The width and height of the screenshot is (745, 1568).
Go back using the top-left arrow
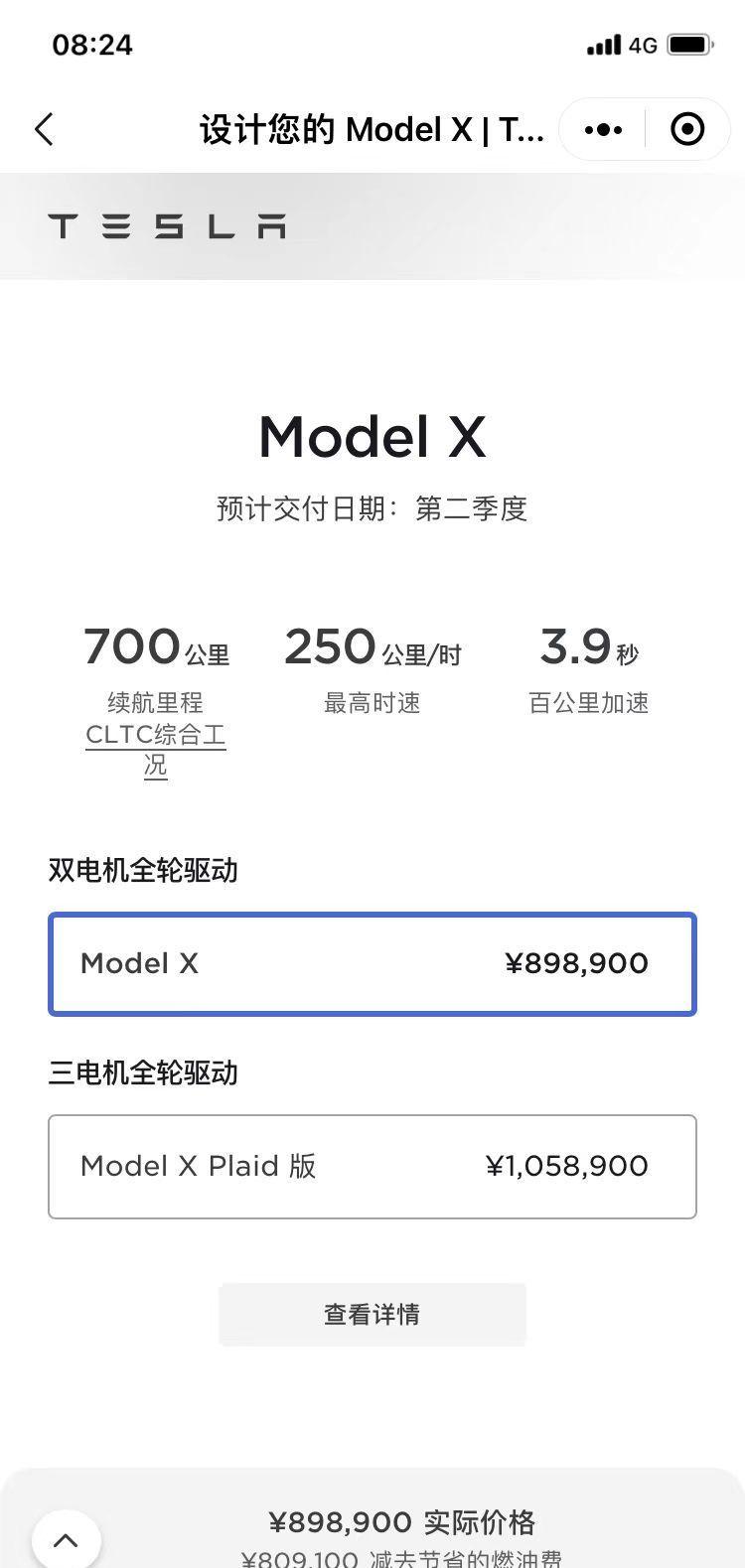(44, 130)
